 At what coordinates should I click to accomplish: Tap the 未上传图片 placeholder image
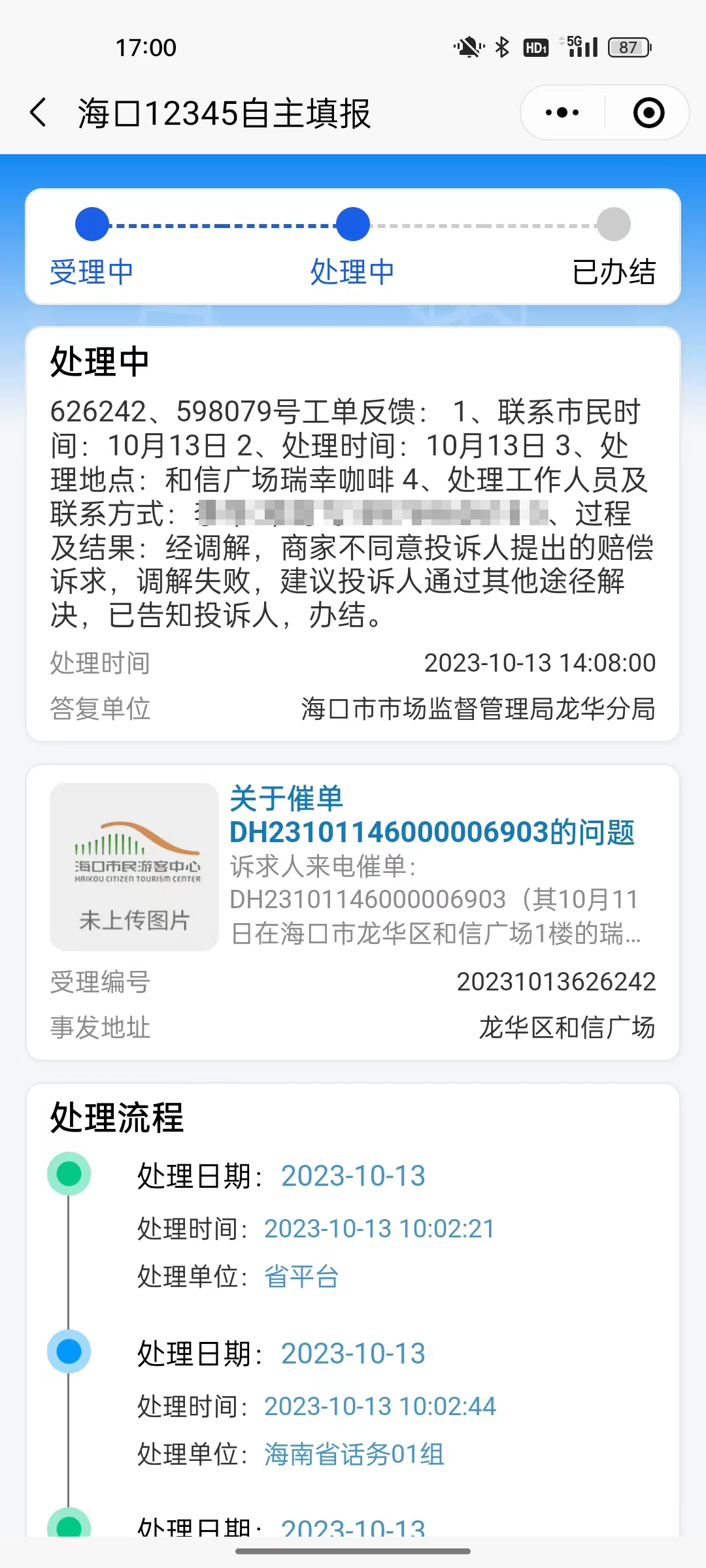(x=134, y=866)
